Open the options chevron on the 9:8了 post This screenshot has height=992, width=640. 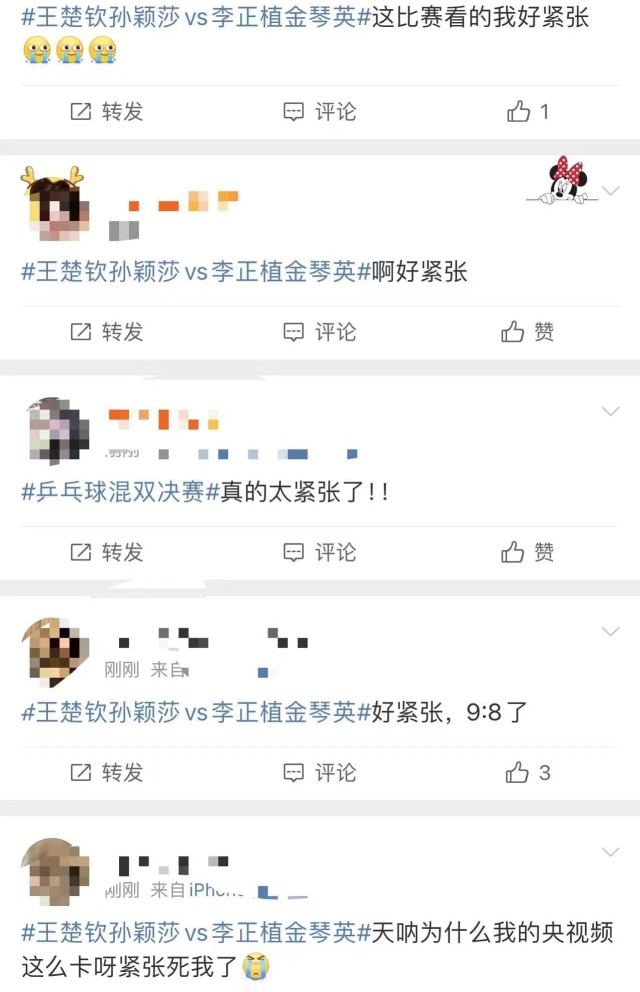(x=610, y=631)
